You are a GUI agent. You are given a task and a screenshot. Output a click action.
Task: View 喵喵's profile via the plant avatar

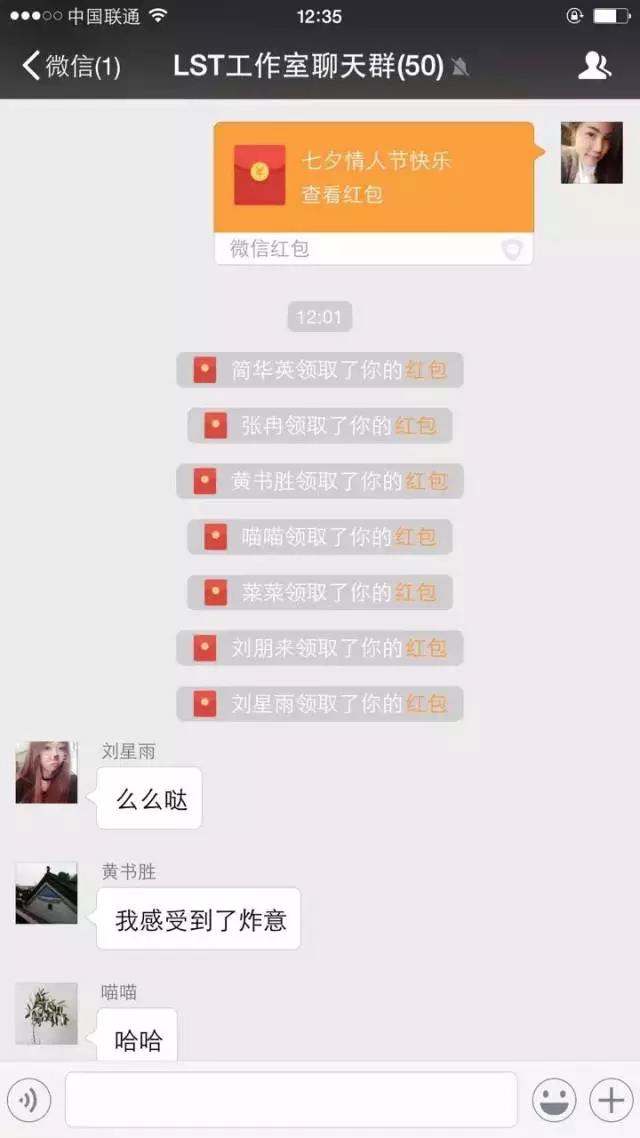pyautogui.click(x=46, y=1013)
